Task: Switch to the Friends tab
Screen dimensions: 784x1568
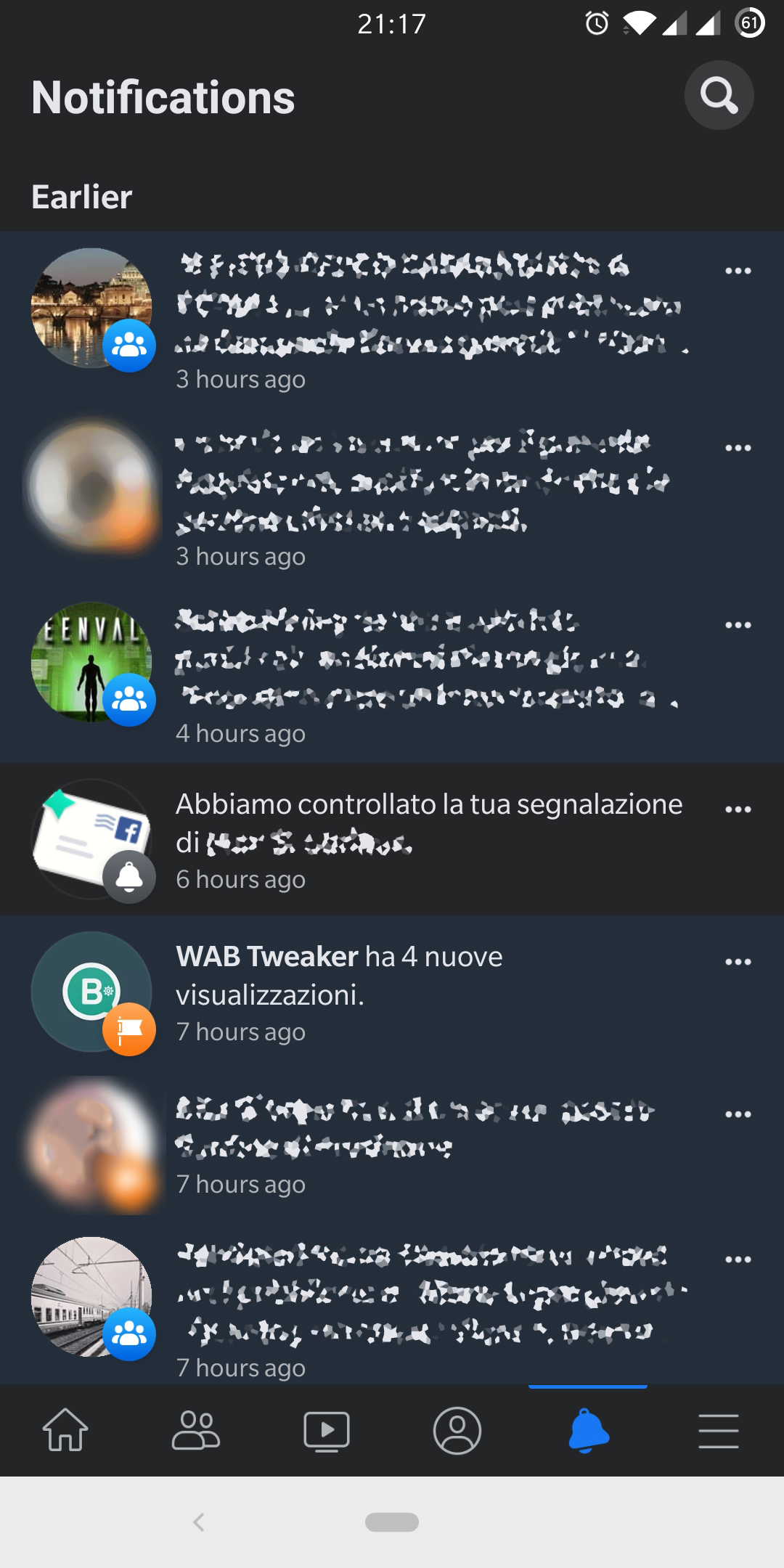Action: [196, 1430]
